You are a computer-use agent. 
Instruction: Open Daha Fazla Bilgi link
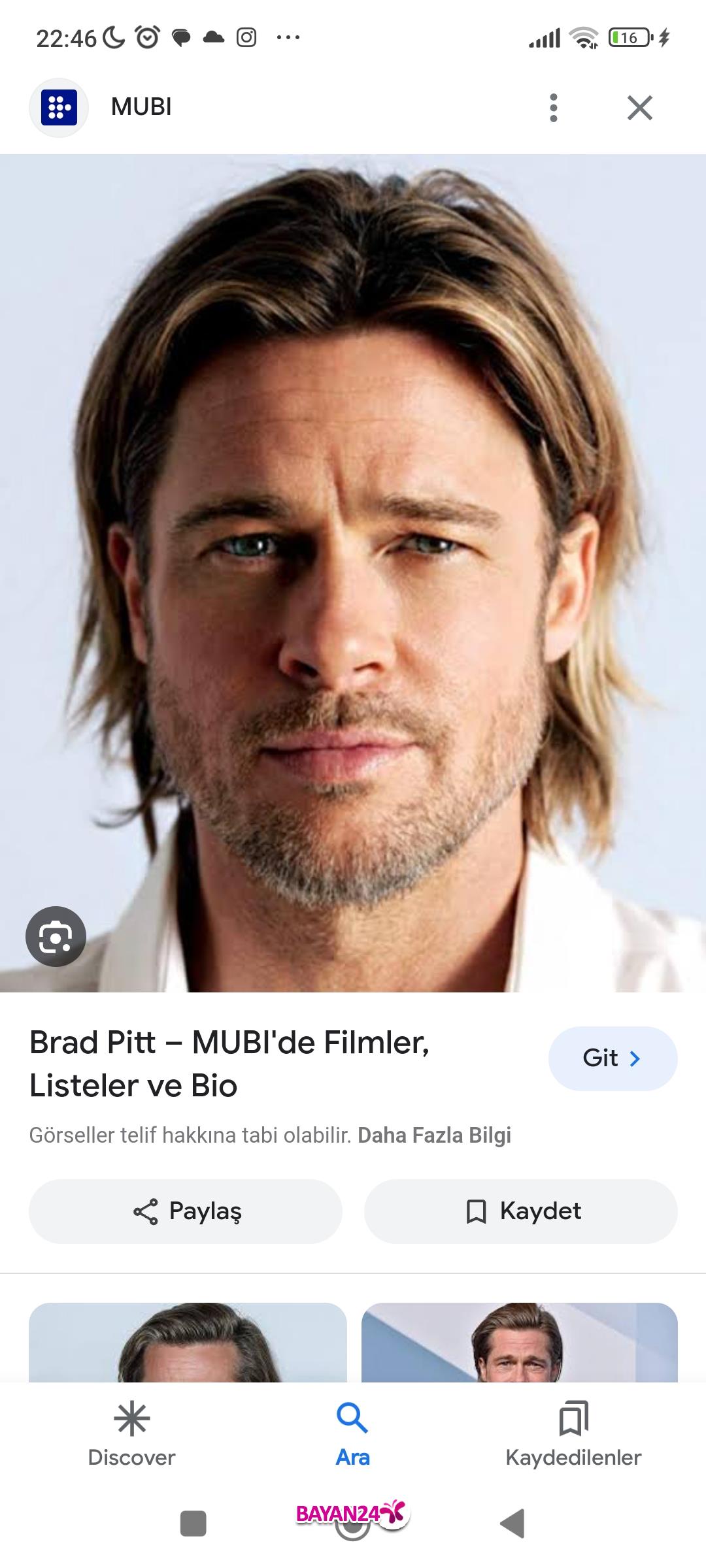[x=434, y=1135]
